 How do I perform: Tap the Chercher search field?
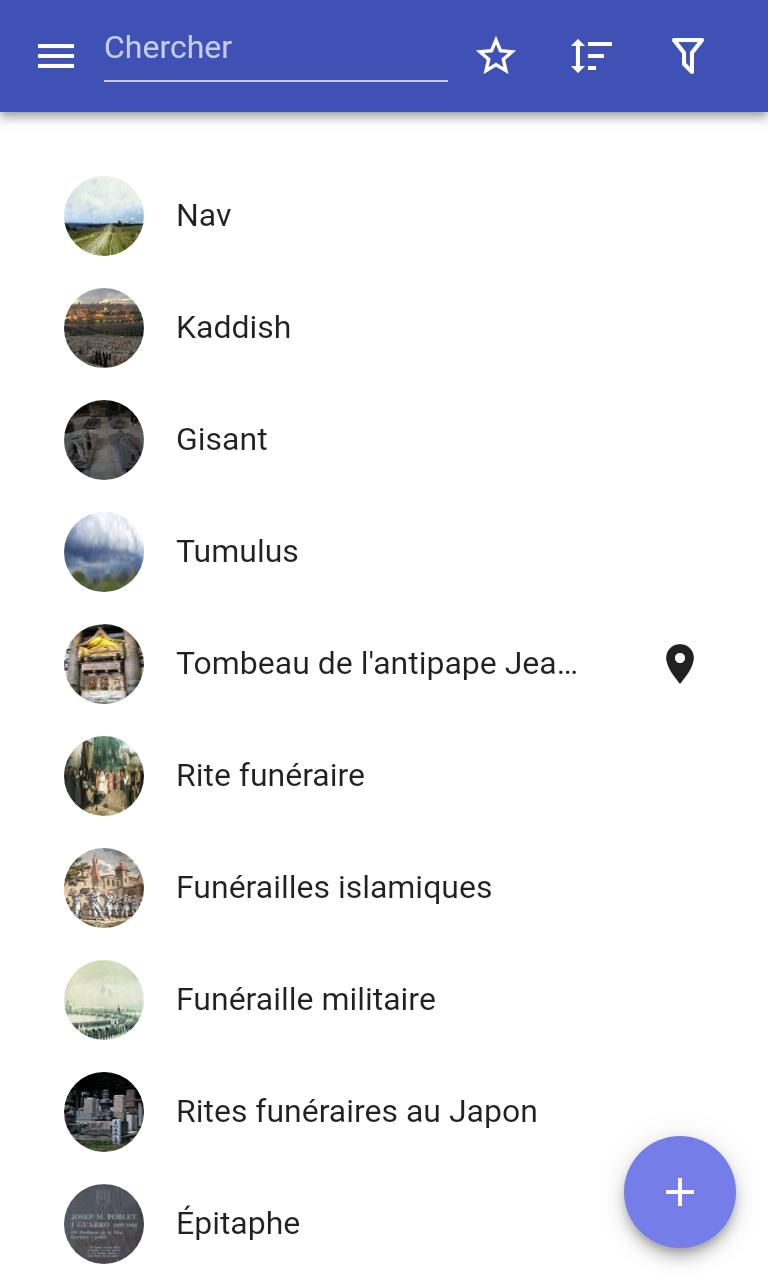276,50
